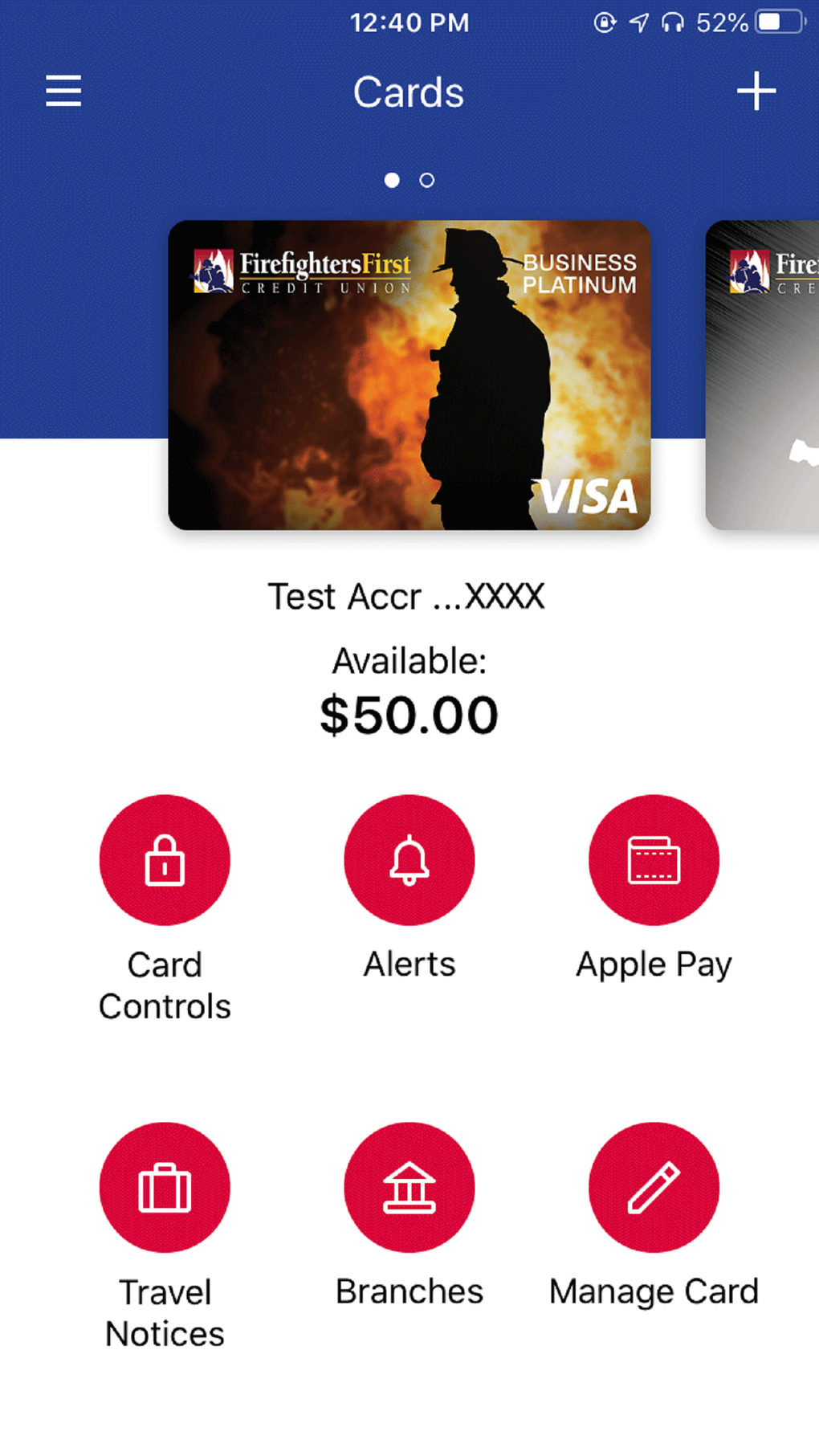Open the hamburger navigation menu
The image size is (819, 1456).
63,92
